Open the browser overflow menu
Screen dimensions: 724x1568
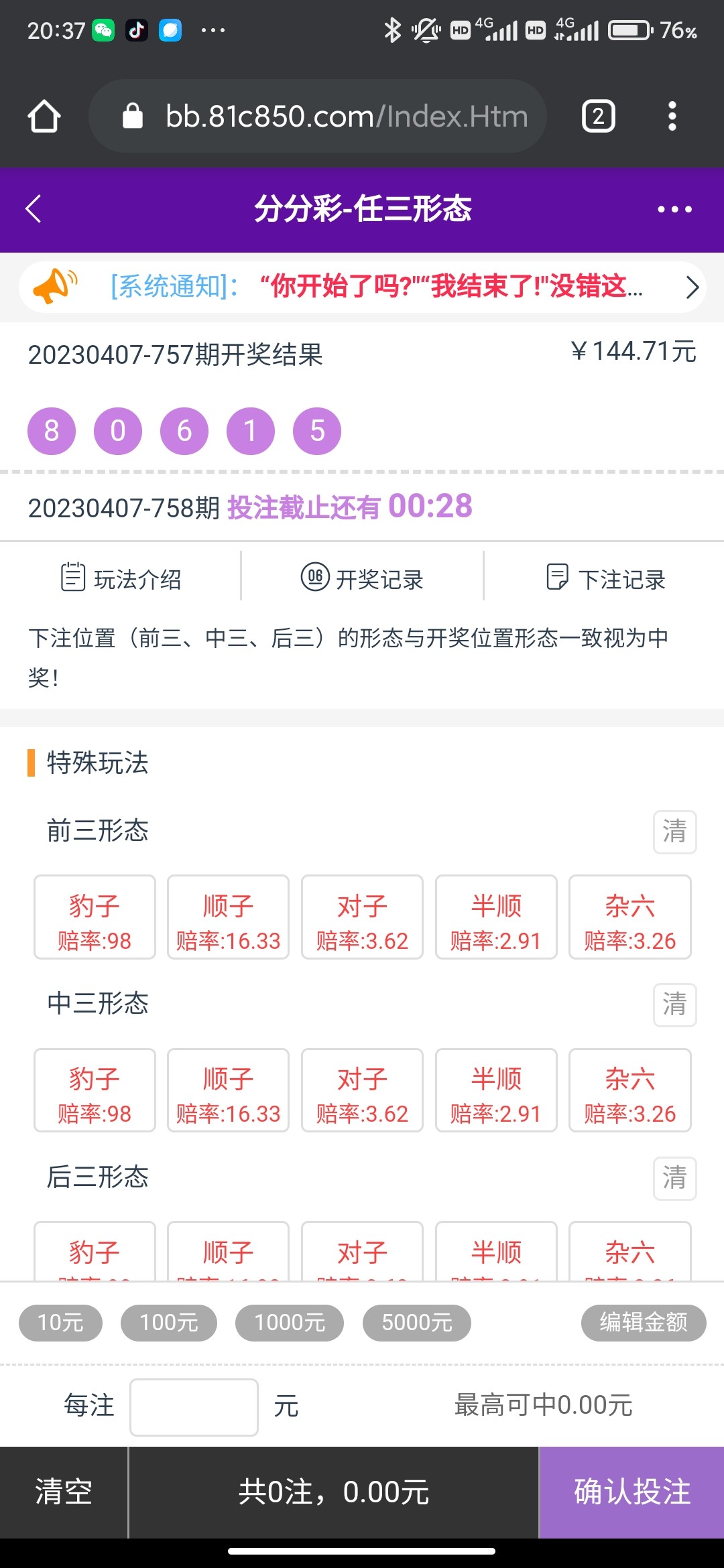[672, 117]
